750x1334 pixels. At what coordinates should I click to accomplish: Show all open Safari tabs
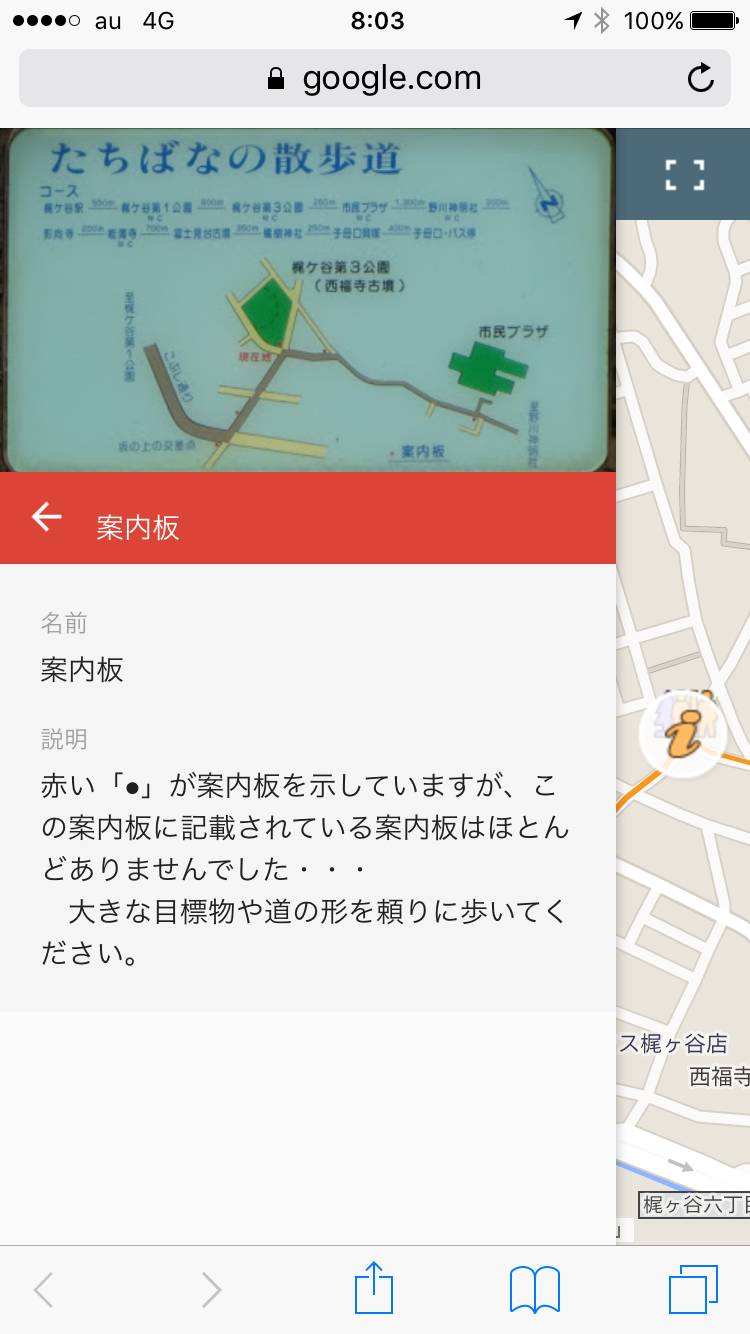pyautogui.click(x=693, y=1289)
